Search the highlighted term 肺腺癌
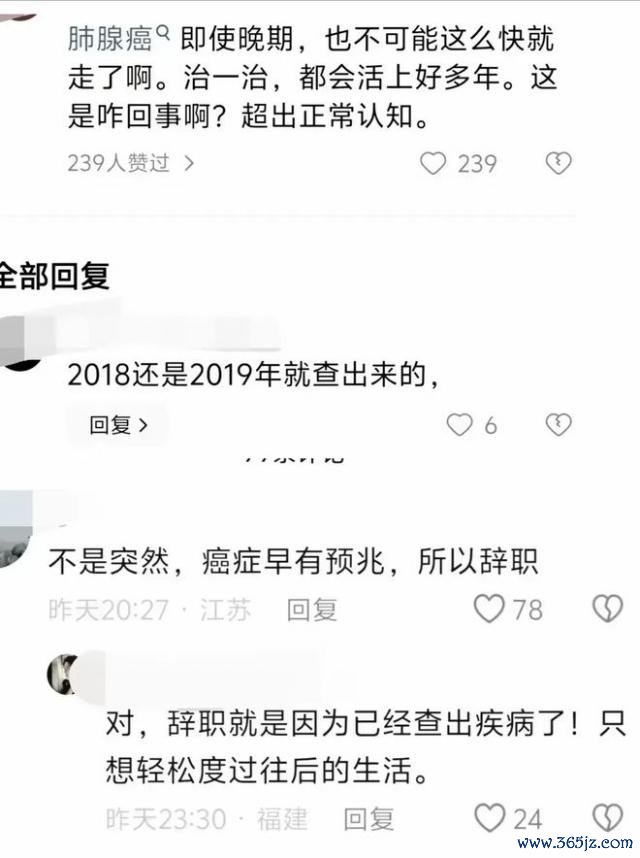 pos(111,40)
